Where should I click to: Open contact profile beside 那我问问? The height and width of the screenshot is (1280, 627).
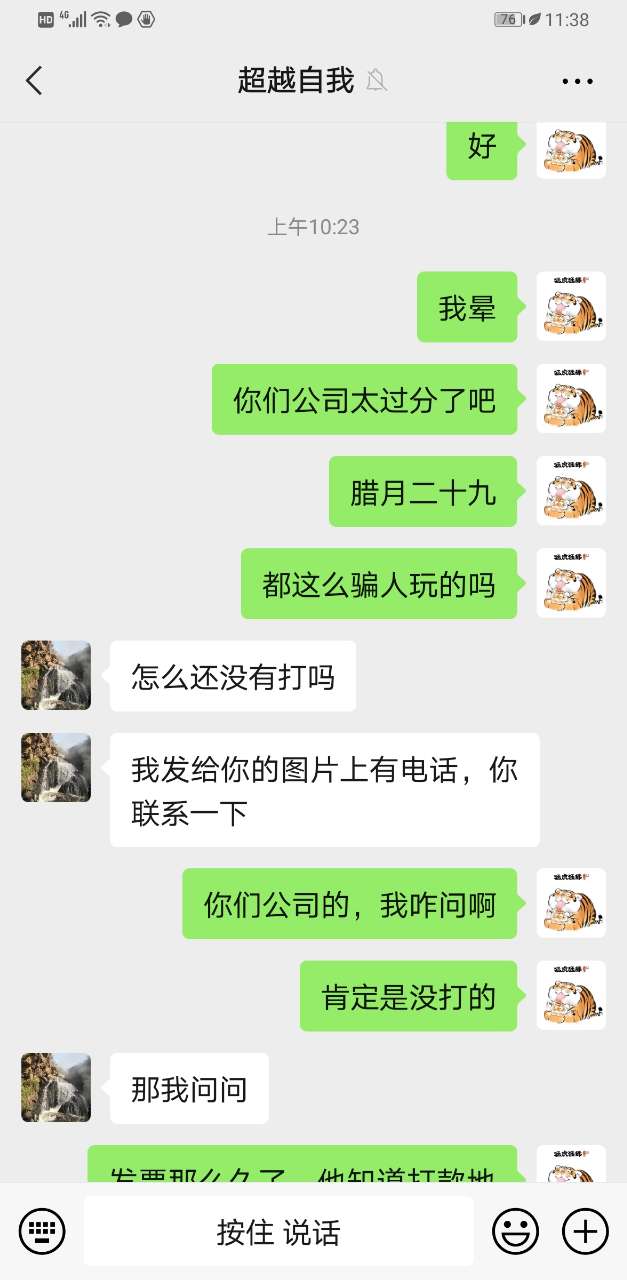click(56, 1087)
